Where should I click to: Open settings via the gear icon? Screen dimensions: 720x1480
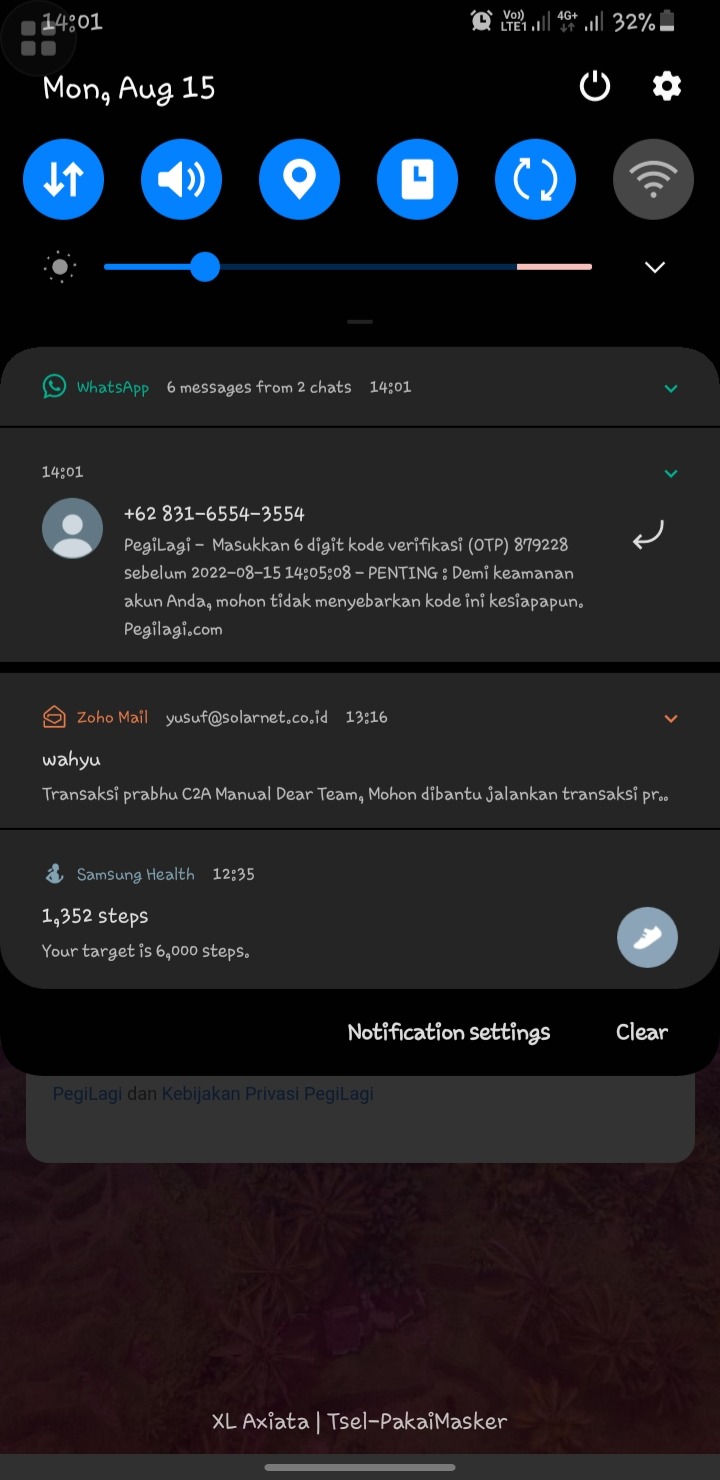pos(667,87)
